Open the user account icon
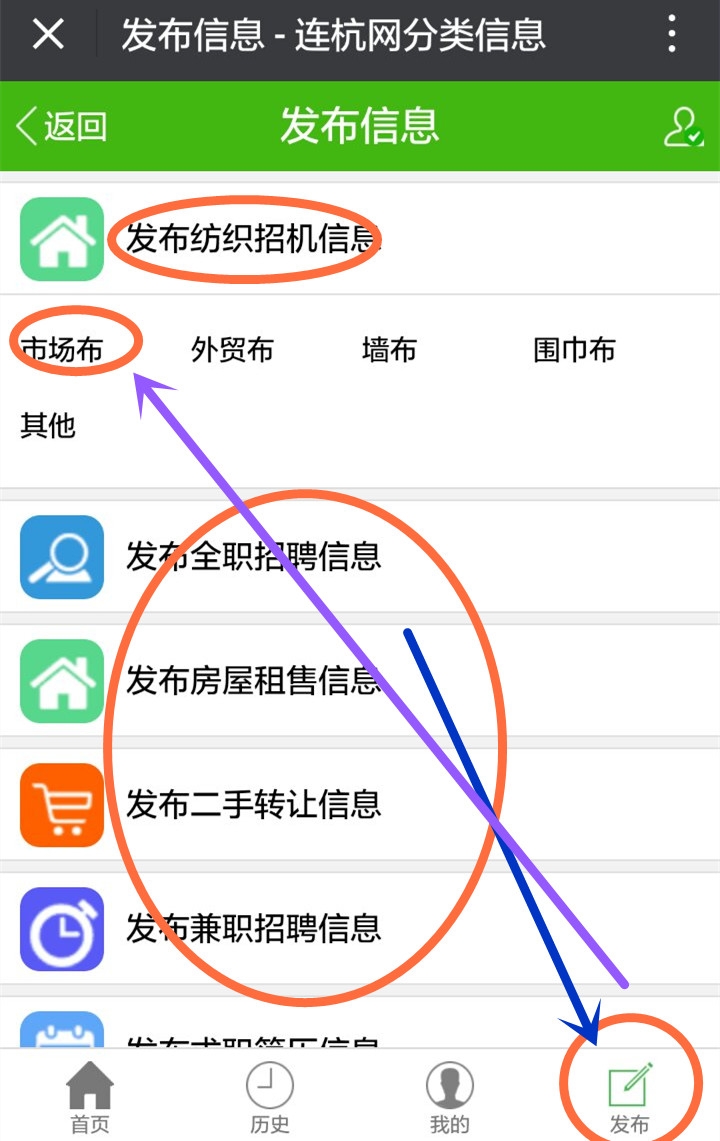720x1141 pixels. pyautogui.click(x=683, y=127)
